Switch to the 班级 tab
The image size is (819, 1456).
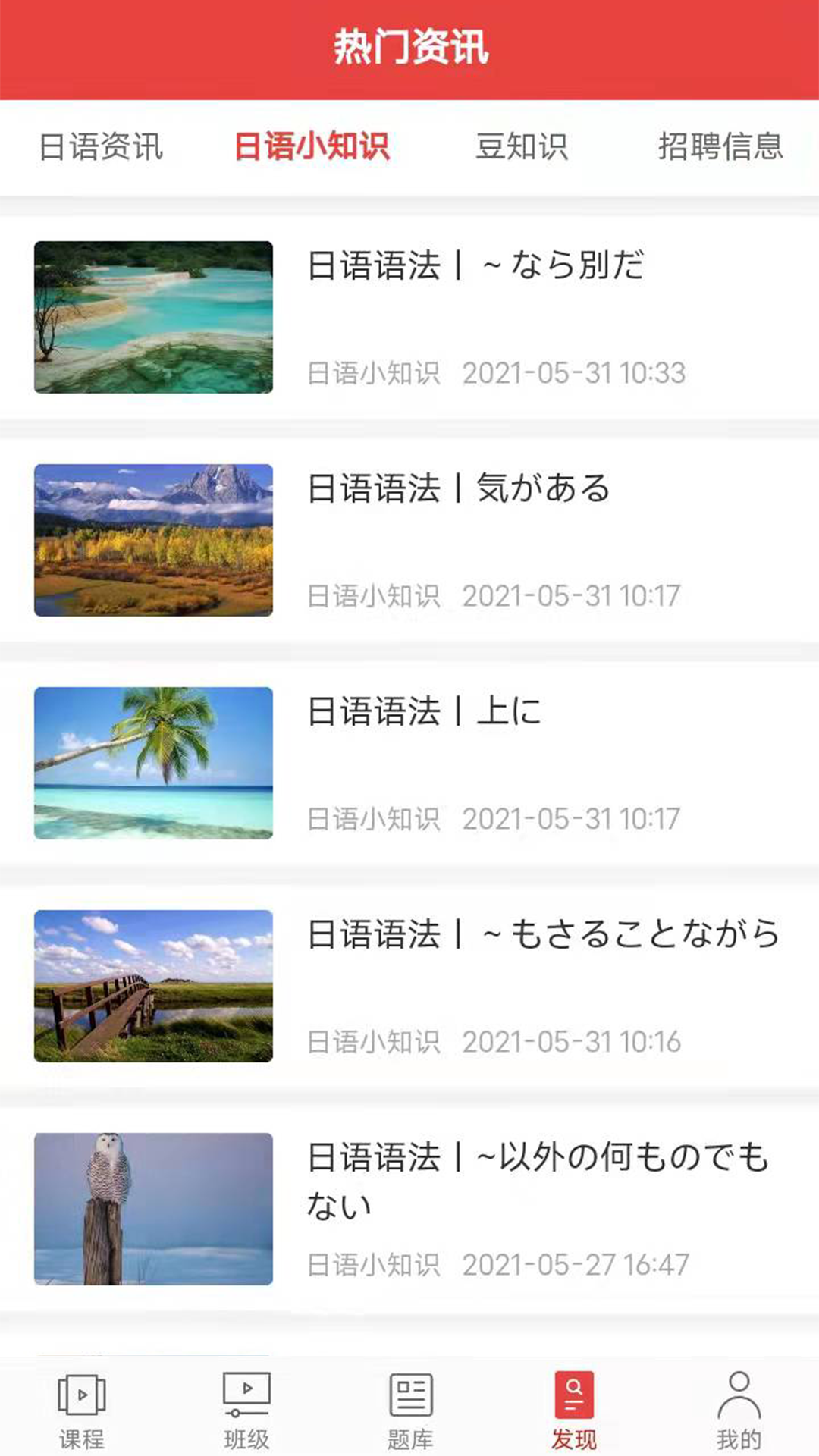[246, 1410]
